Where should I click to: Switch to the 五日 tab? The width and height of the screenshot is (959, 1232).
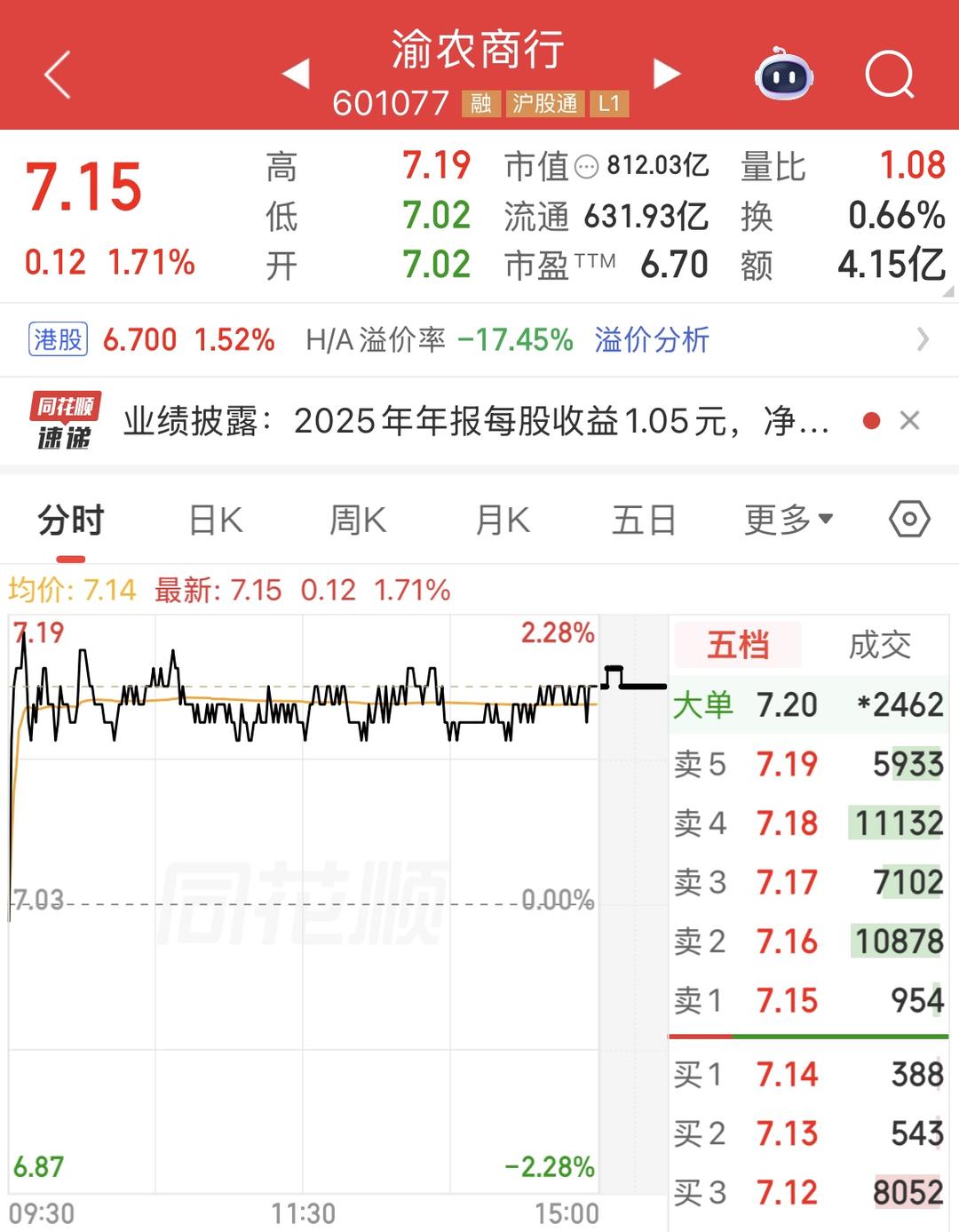coord(644,521)
